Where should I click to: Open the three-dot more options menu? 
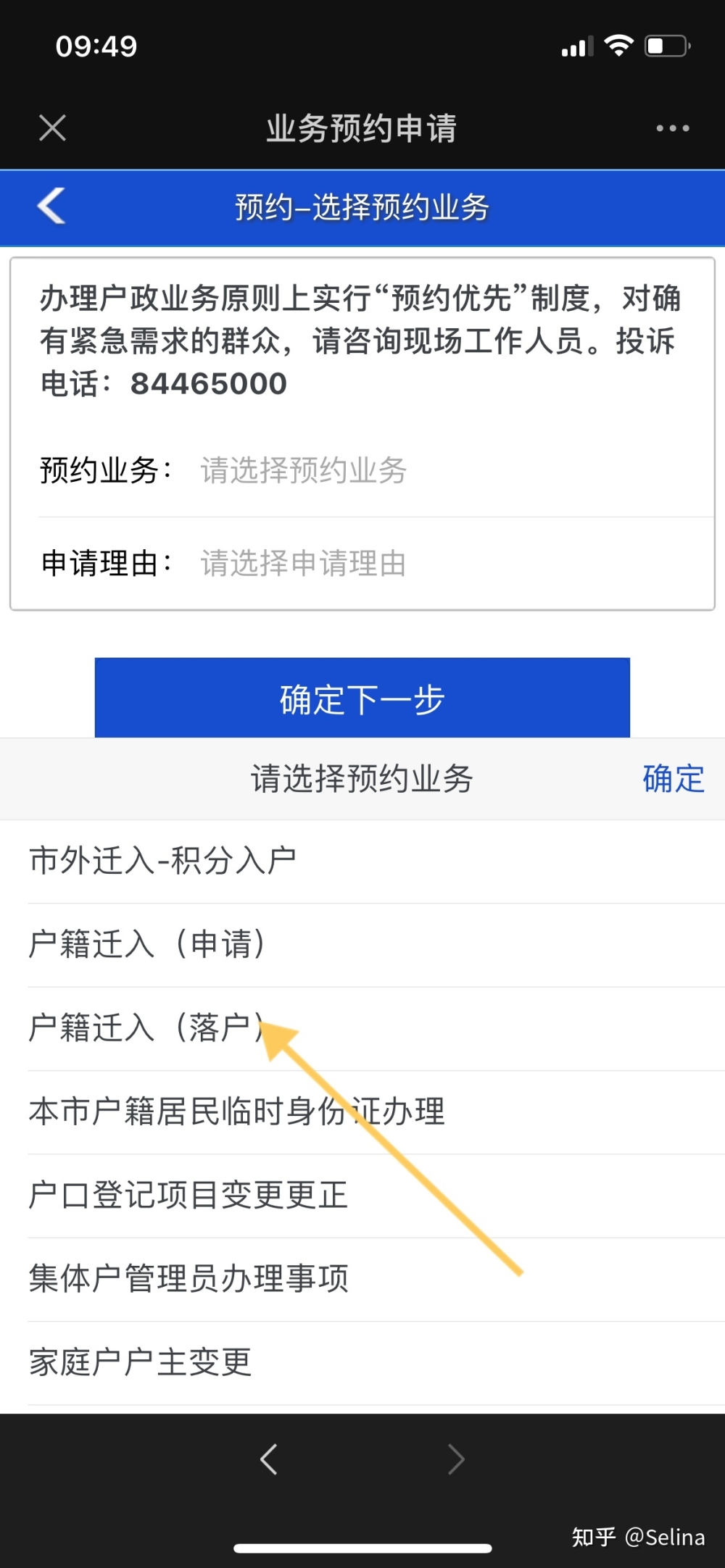(672, 128)
